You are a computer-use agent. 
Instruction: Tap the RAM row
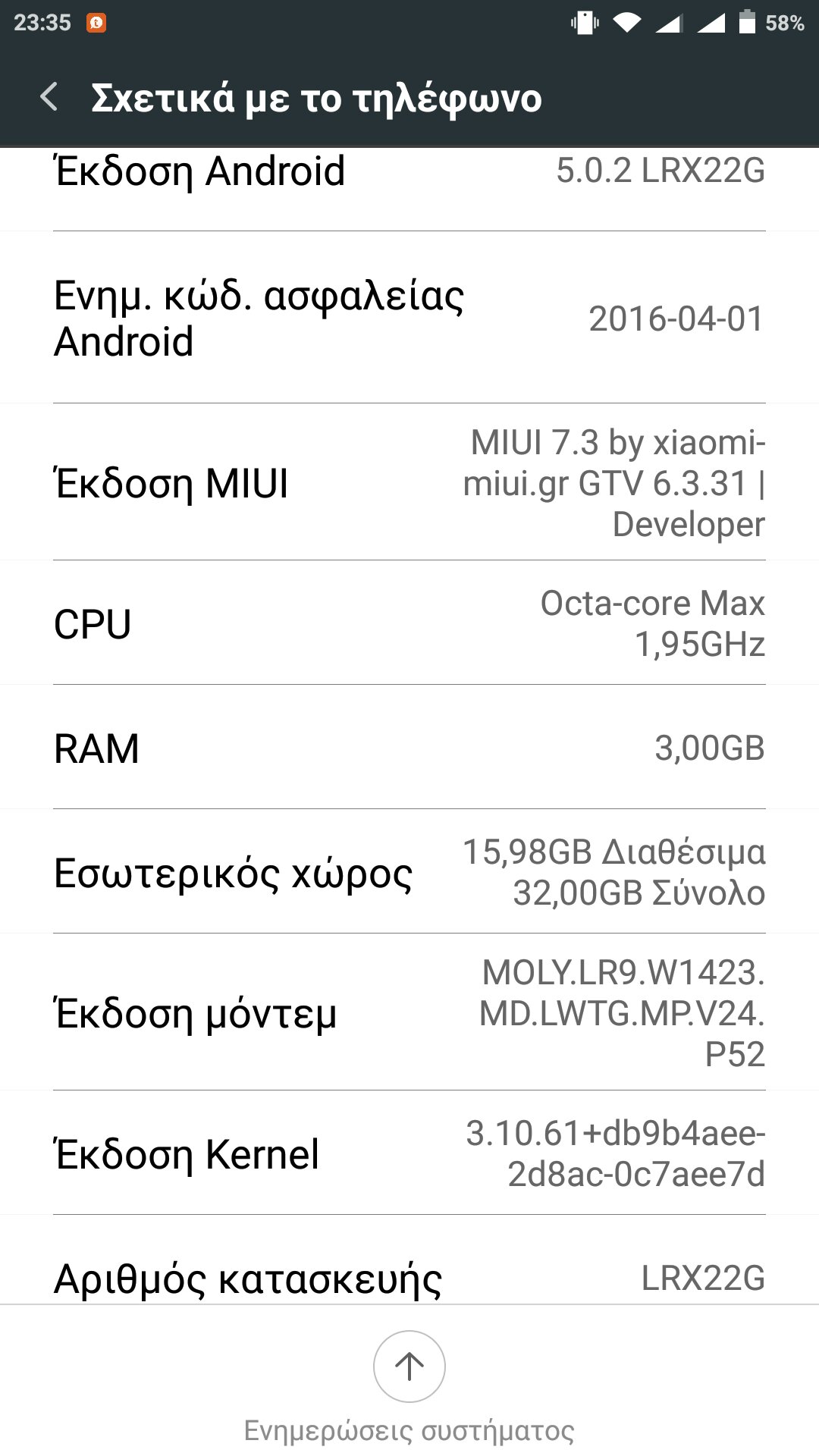[x=409, y=748]
